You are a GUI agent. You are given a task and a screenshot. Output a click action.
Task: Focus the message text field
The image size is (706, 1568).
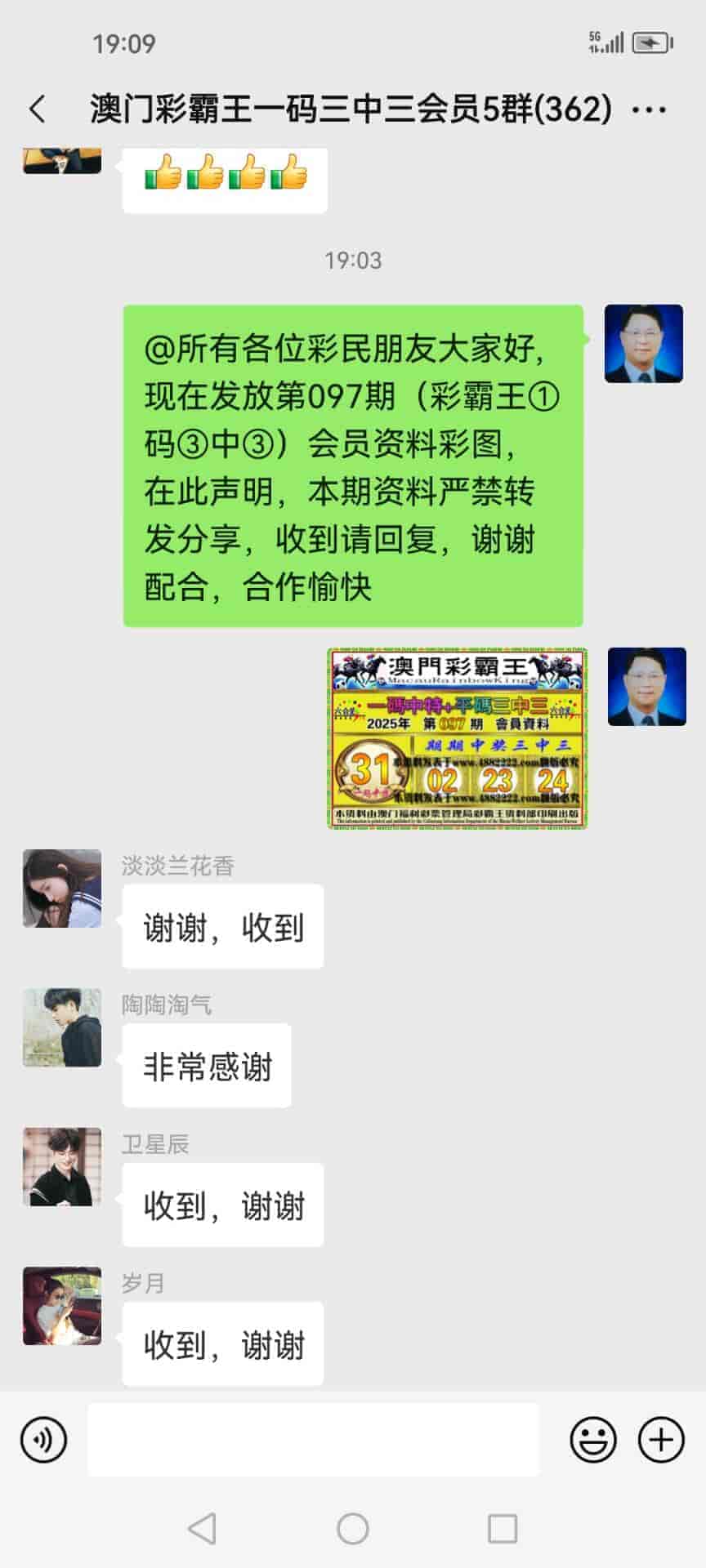tap(313, 1440)
